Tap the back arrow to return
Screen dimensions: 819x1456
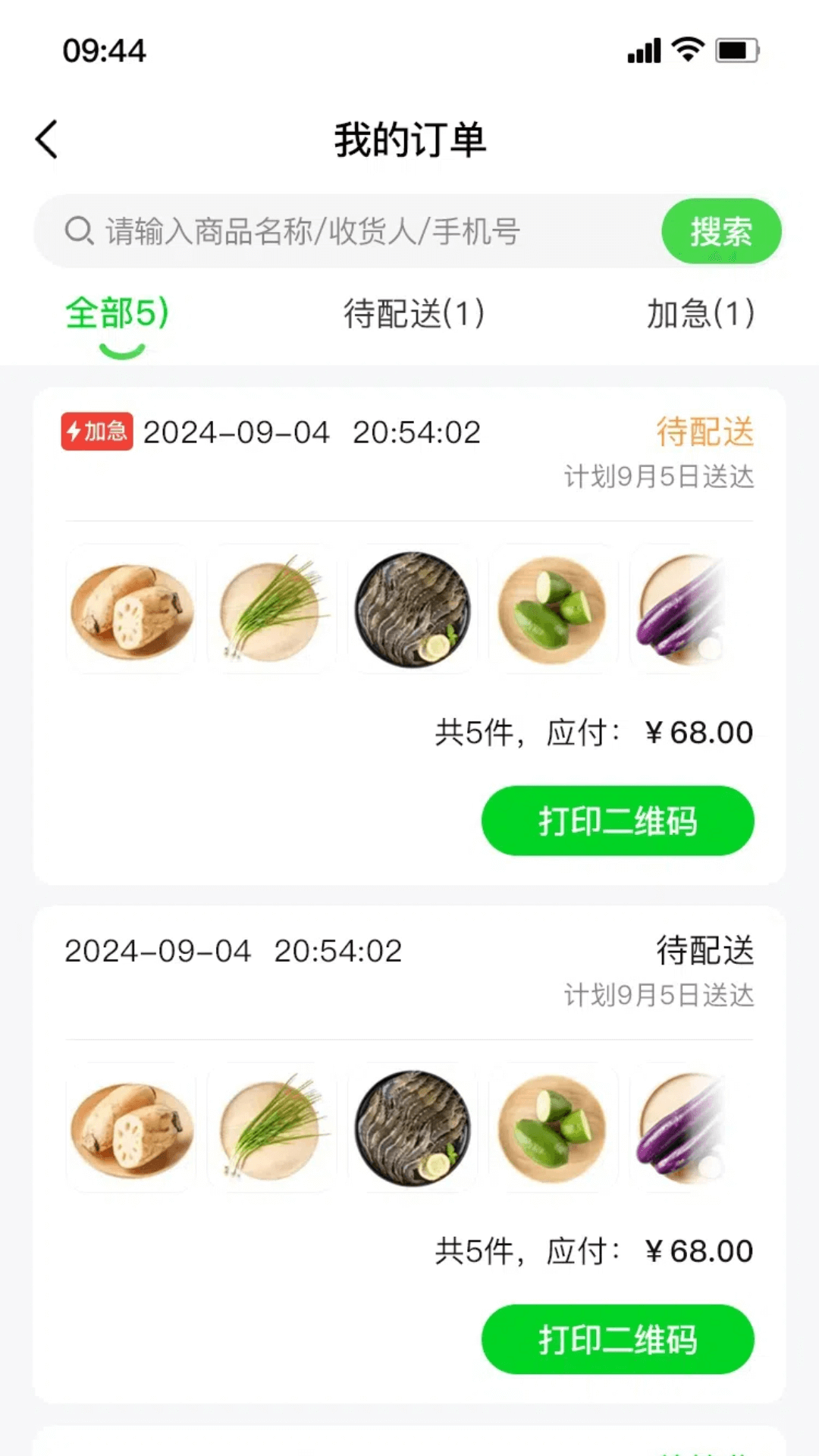point(47,139)
